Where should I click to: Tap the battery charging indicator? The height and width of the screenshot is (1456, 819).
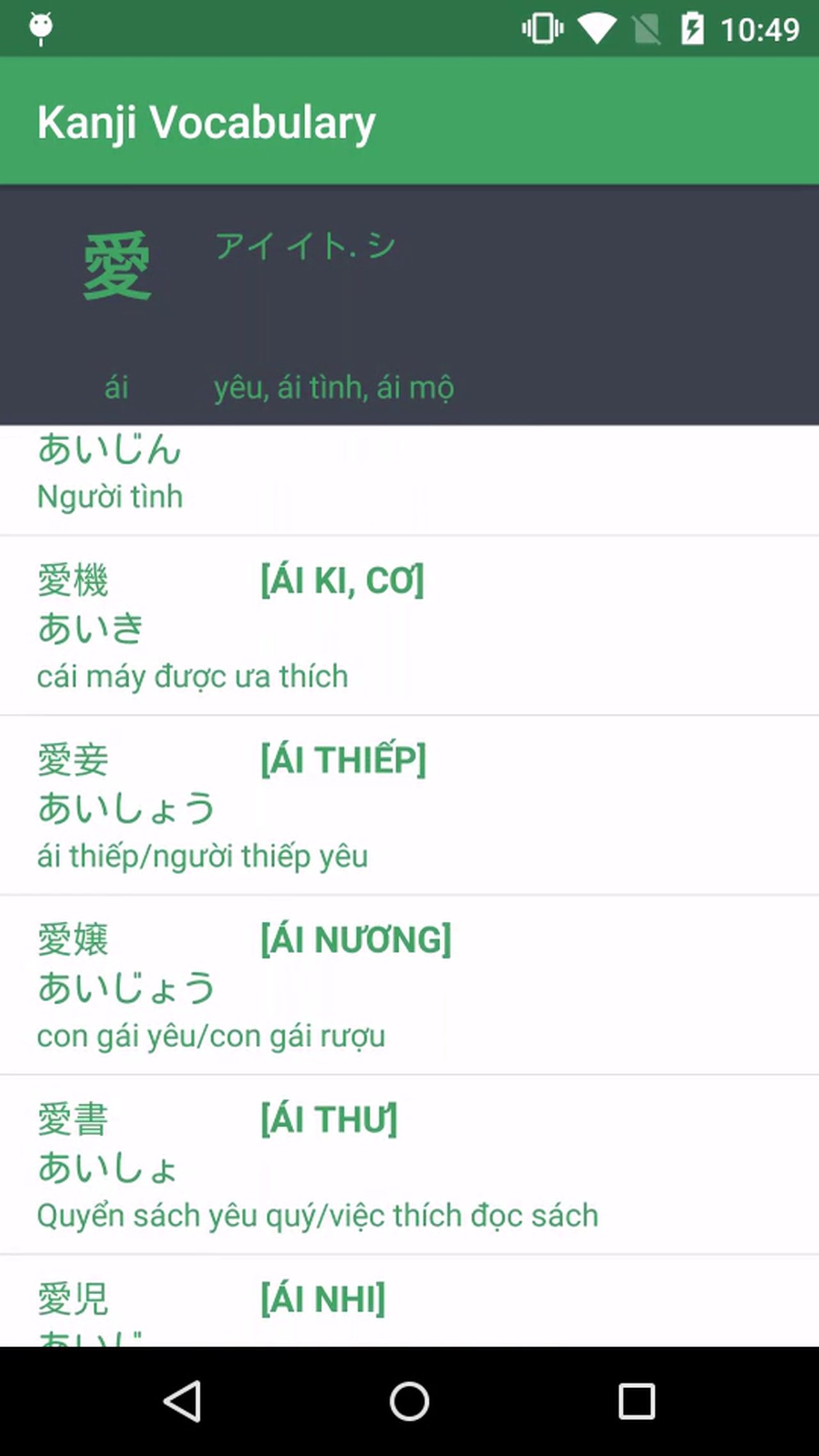tap(693, 28)
